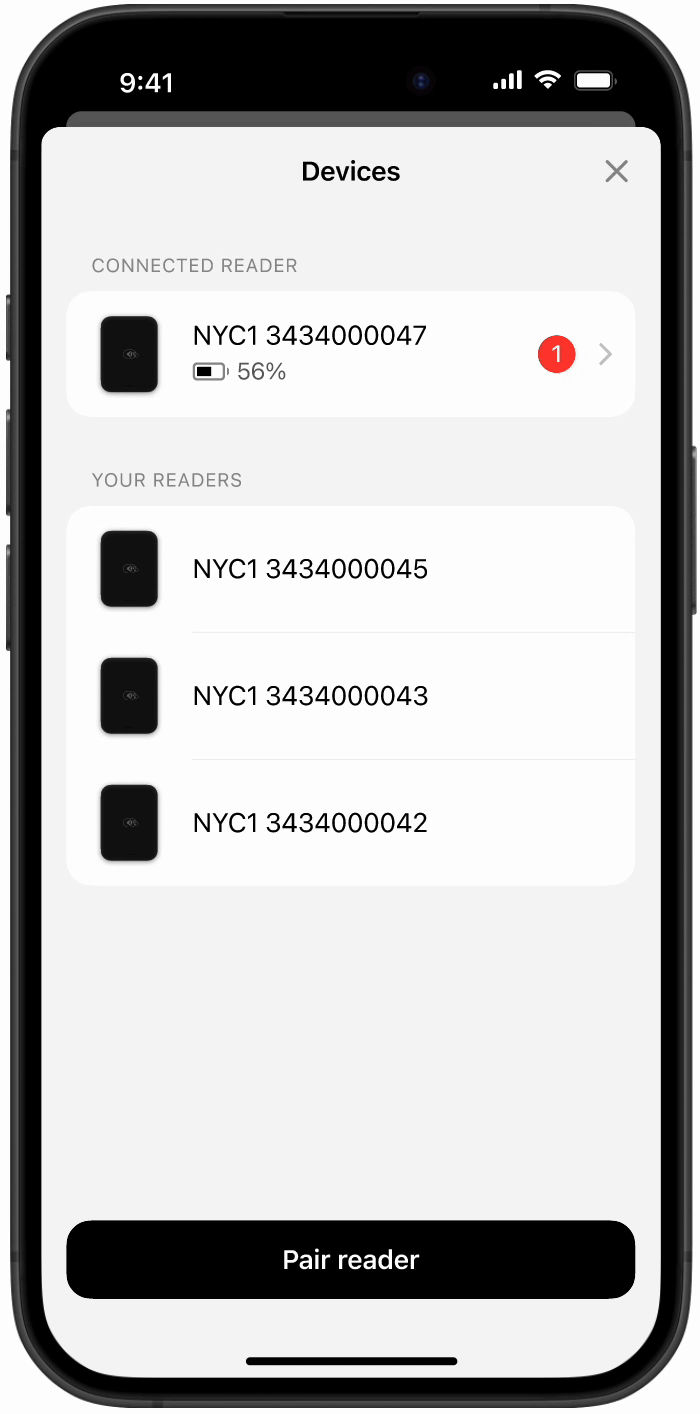
Task: Open connected reader NYC1 3434000047 details
Action: 350,354
